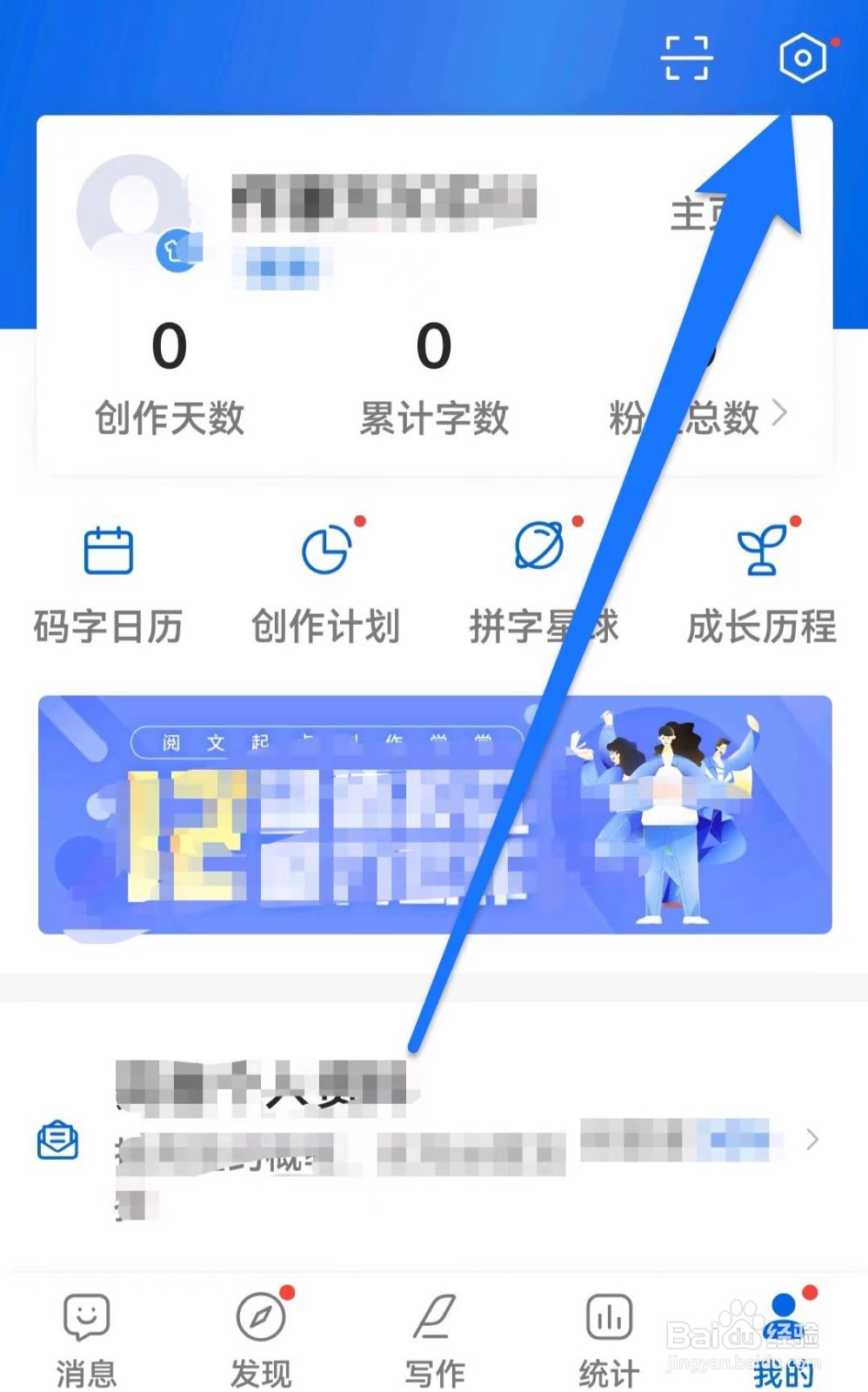
Task: Open the 码字日历 calendar icon
Action: tap(107, 552)
